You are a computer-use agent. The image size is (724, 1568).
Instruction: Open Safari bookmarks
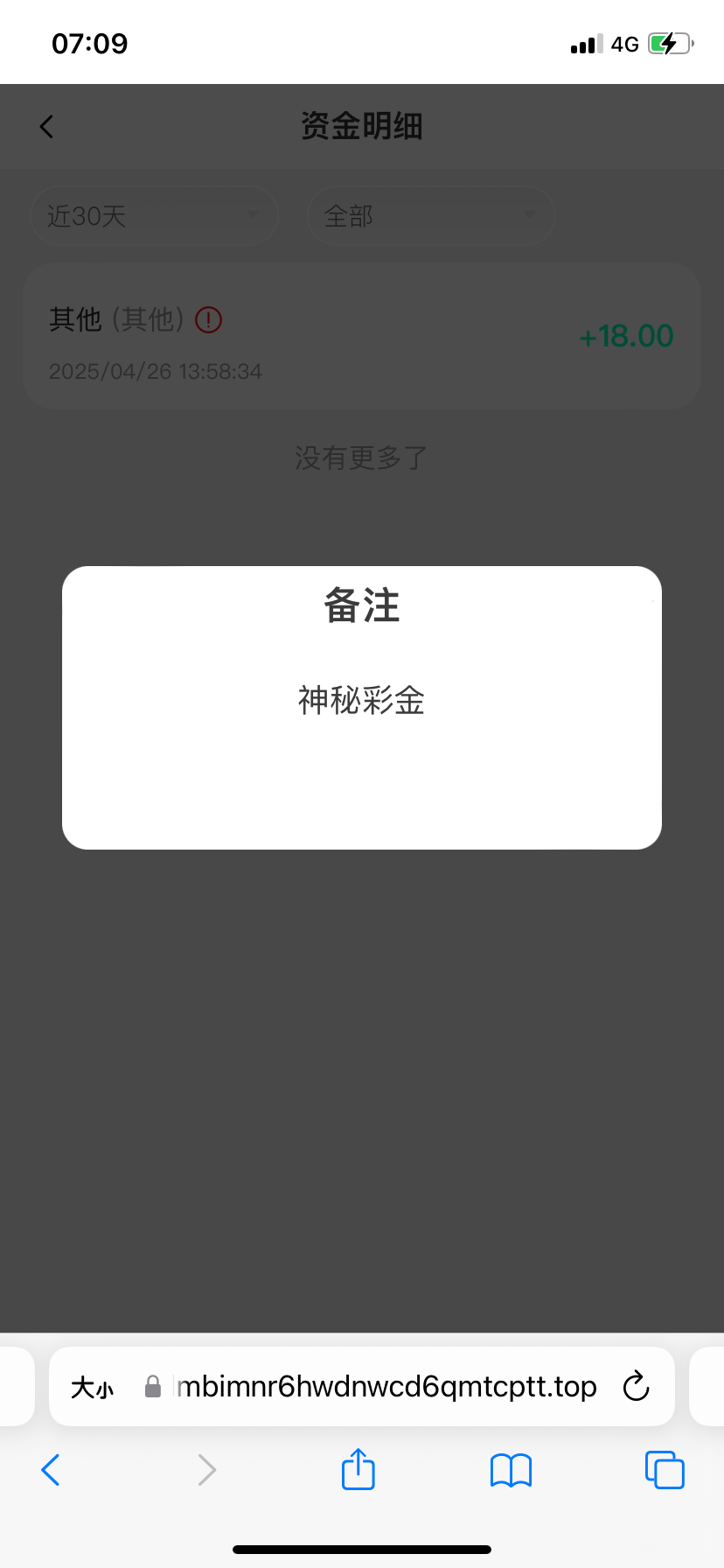511,1470
